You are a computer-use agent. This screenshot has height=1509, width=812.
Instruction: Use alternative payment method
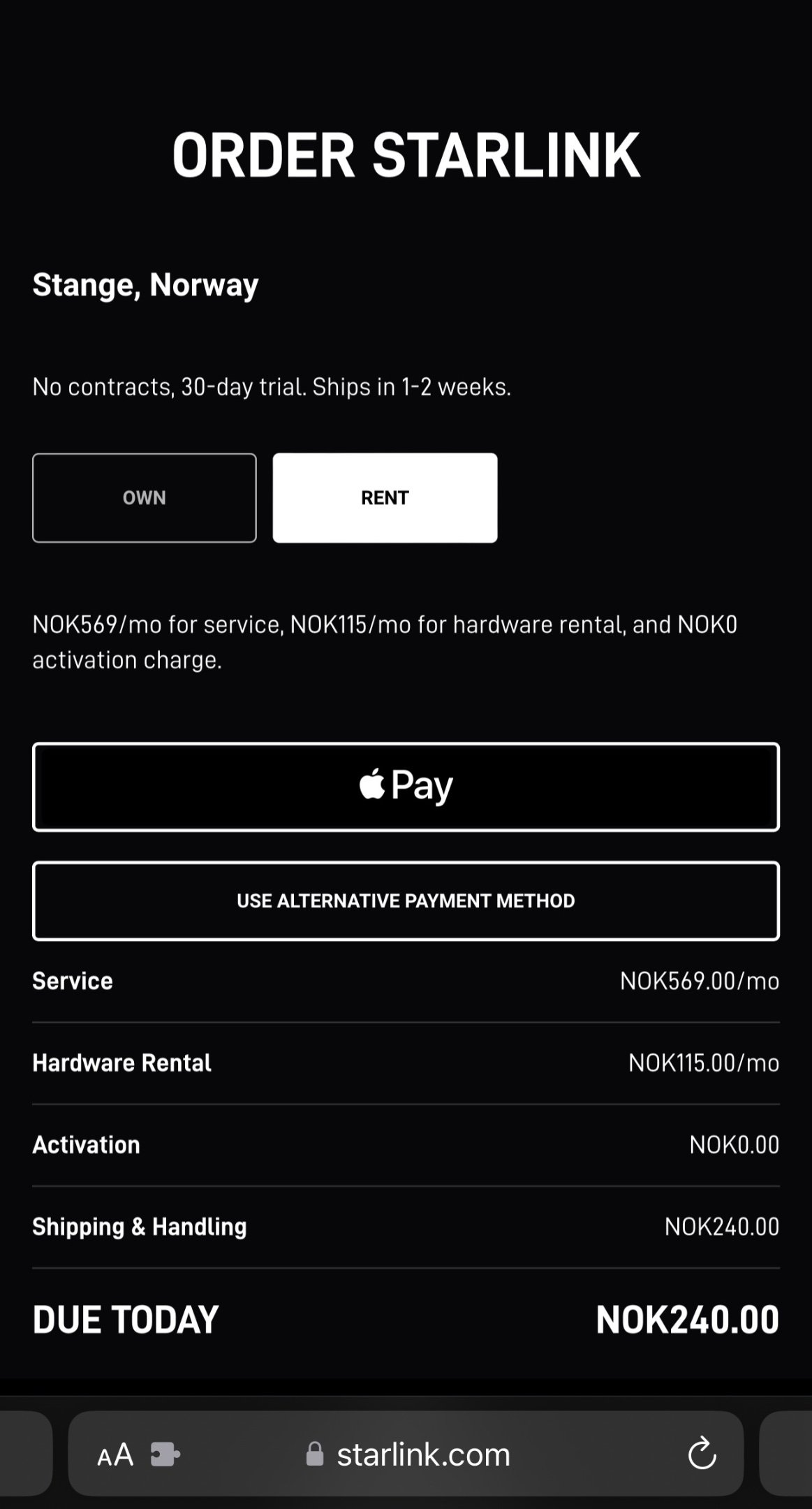tap(406, 901)
